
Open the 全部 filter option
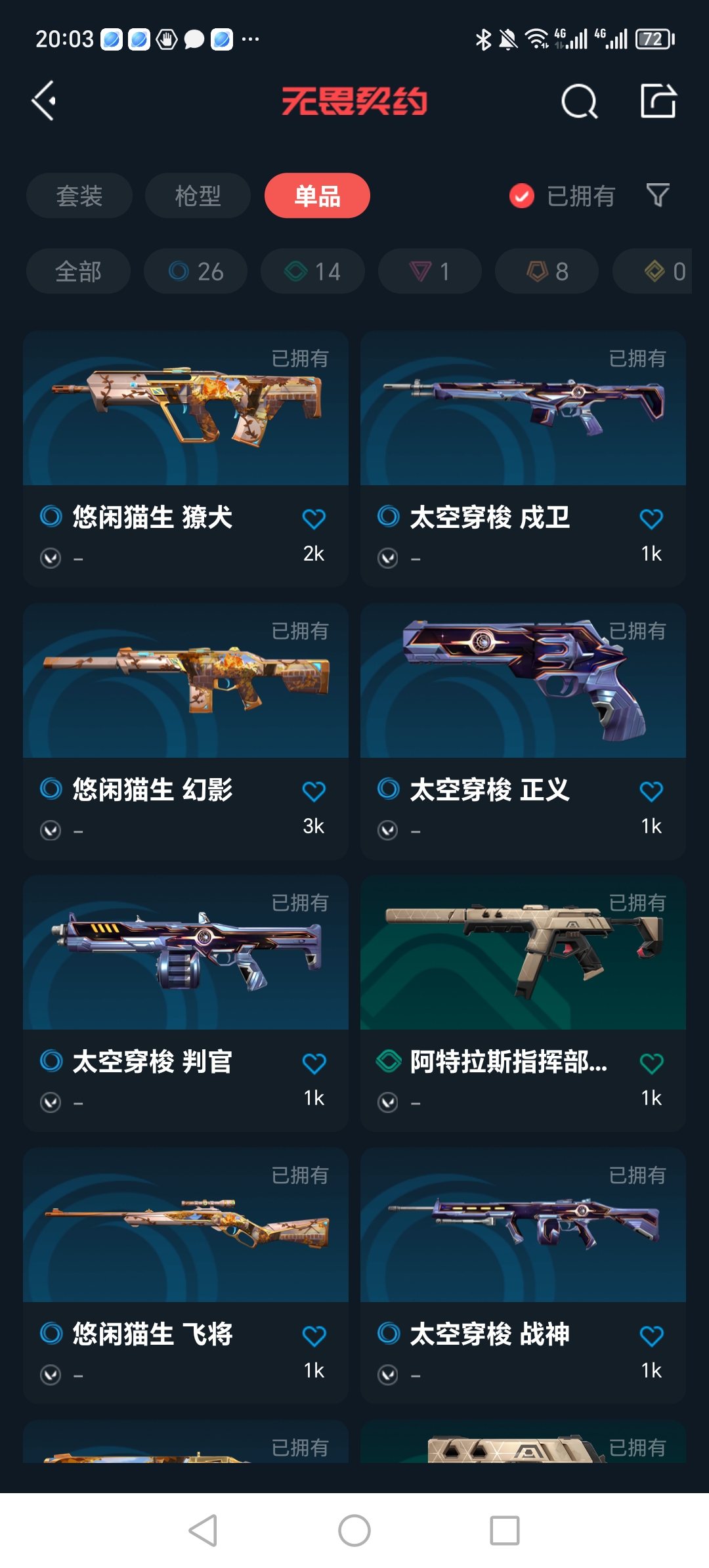(x=77, y=271)
